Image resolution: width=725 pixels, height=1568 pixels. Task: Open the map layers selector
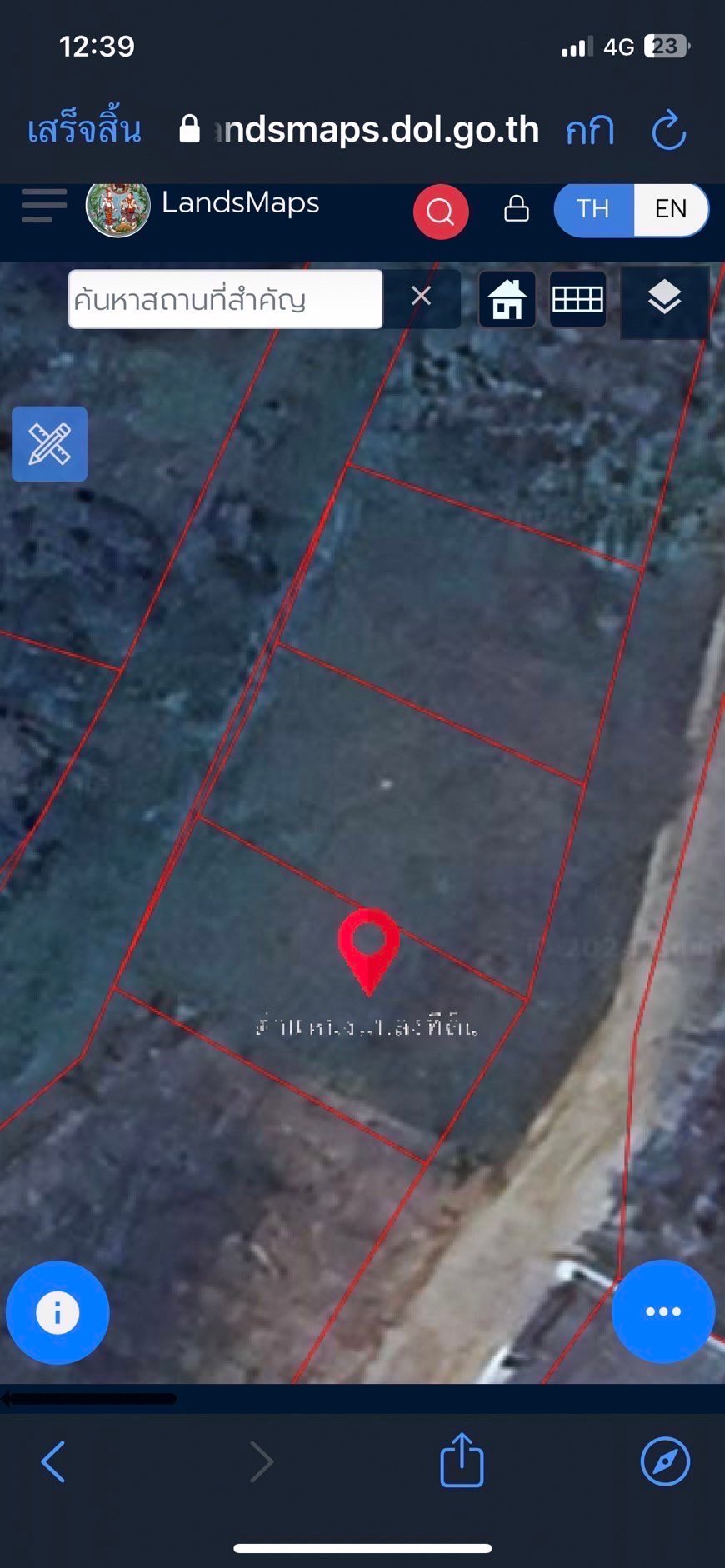click(x=664, y=298)
